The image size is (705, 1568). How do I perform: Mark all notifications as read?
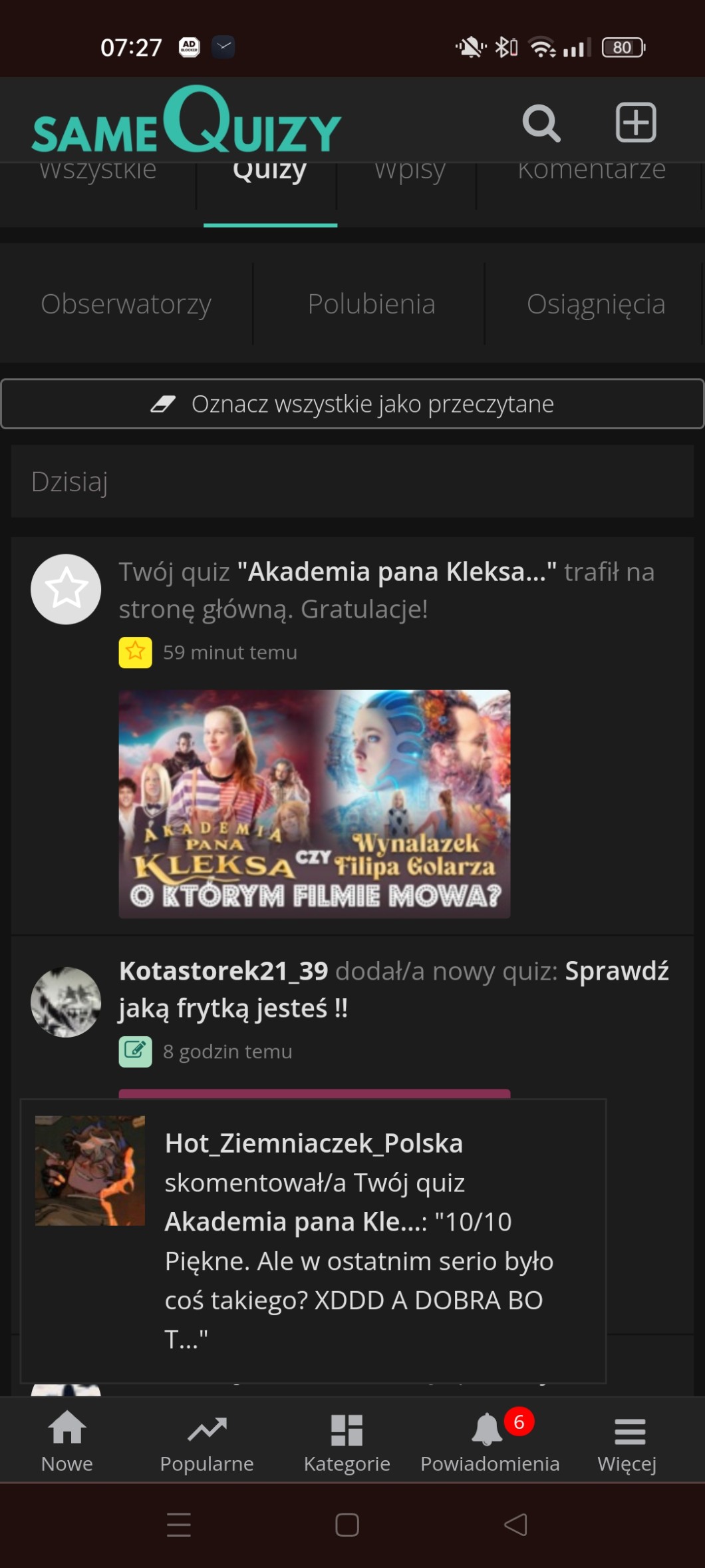coord(352,404)
